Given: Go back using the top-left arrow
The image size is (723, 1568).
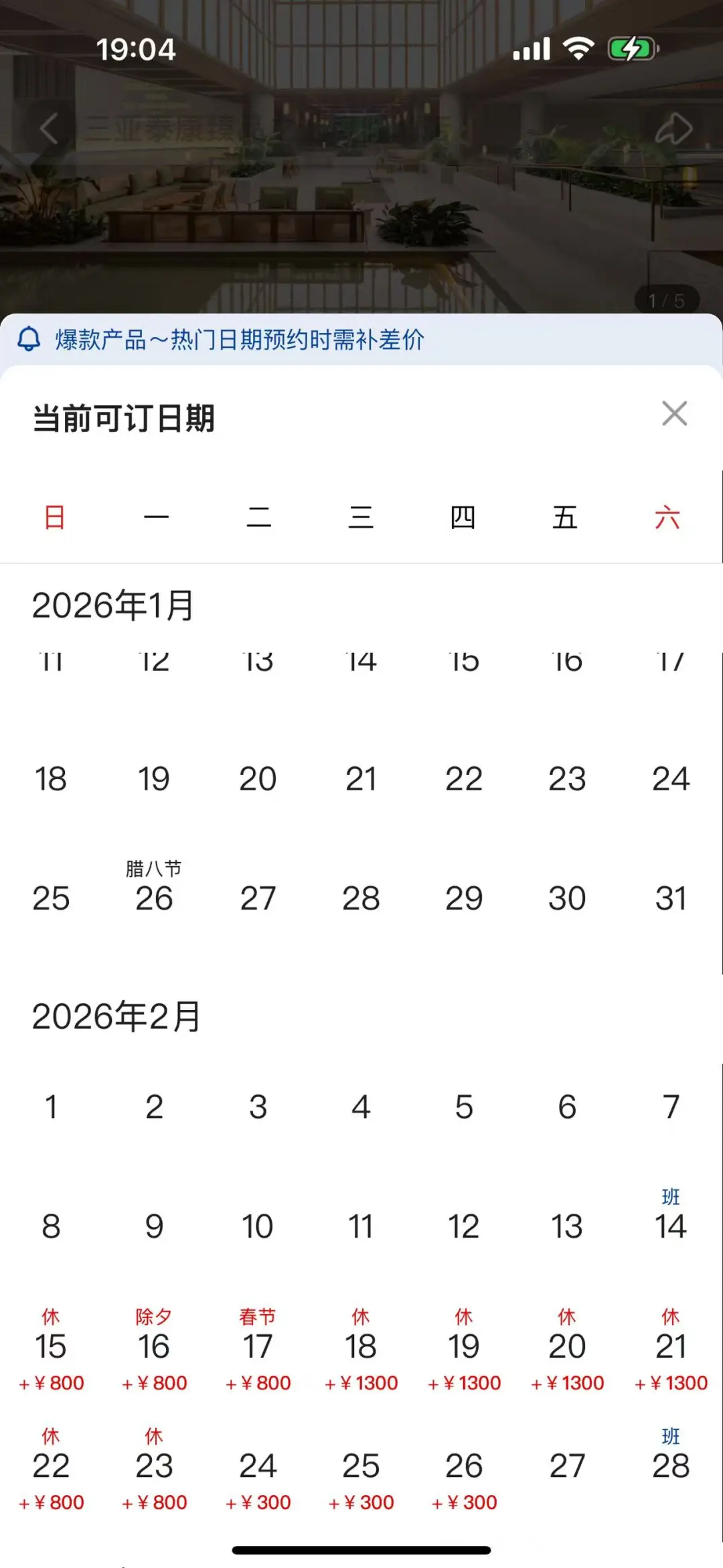Looking at the screenshot, I should [x=49, y=128].
